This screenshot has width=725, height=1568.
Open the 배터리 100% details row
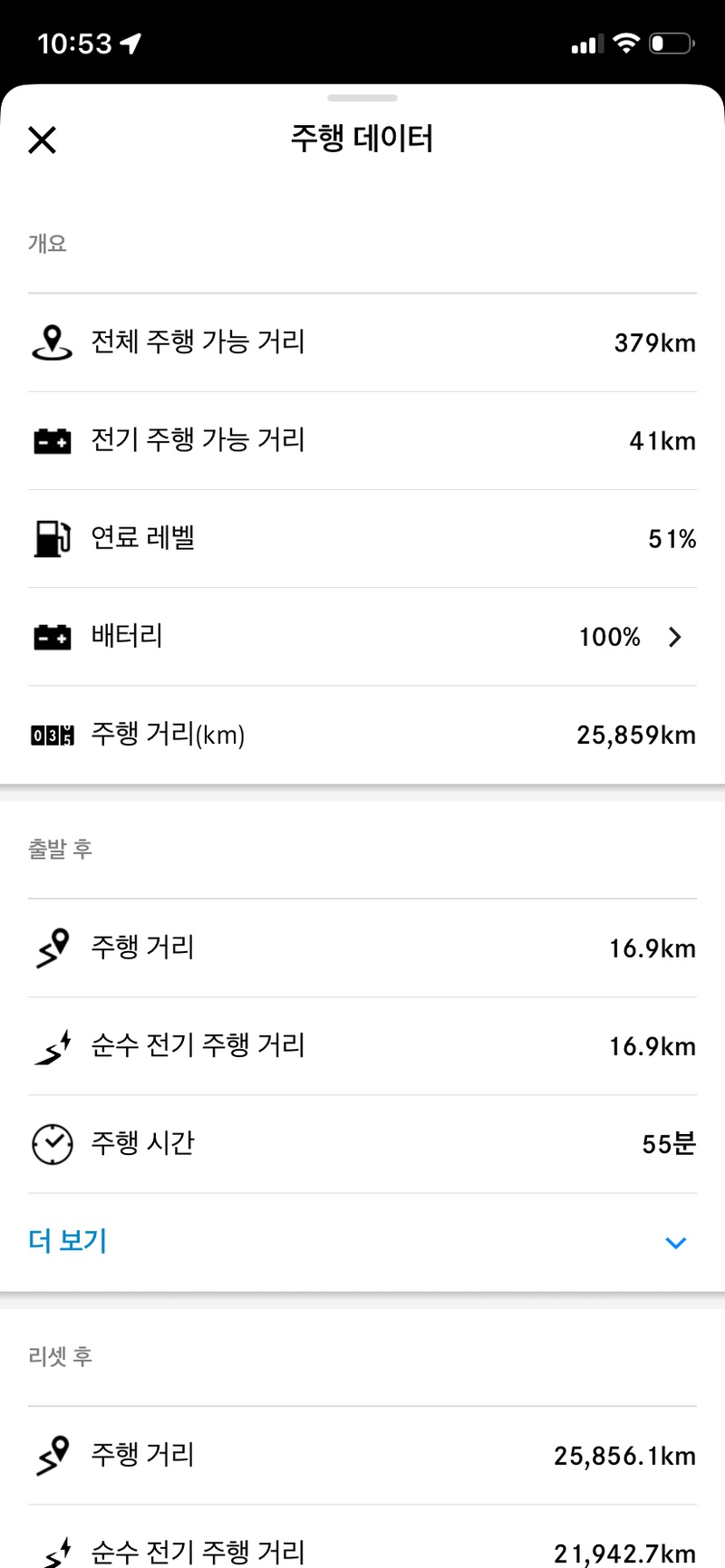(362, 637)
